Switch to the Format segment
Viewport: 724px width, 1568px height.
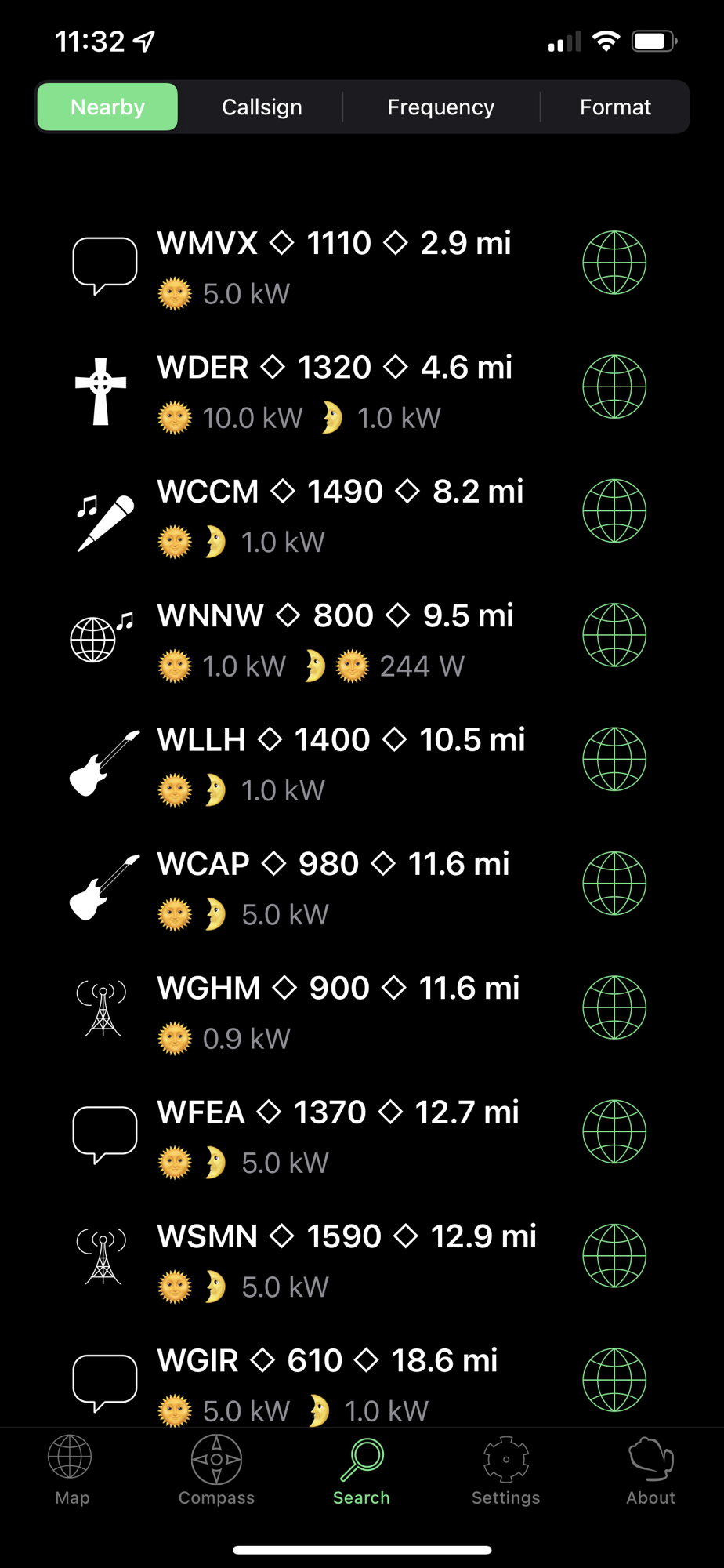[615, 107]
